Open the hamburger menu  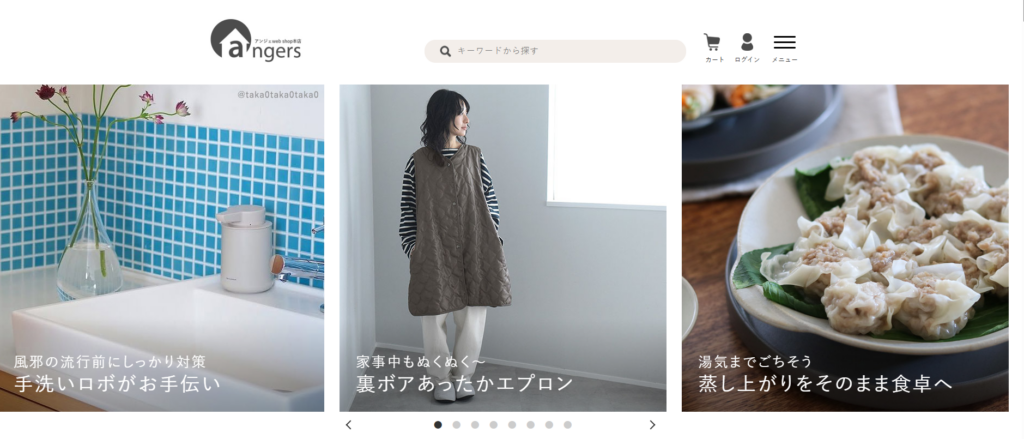(785, 46)
